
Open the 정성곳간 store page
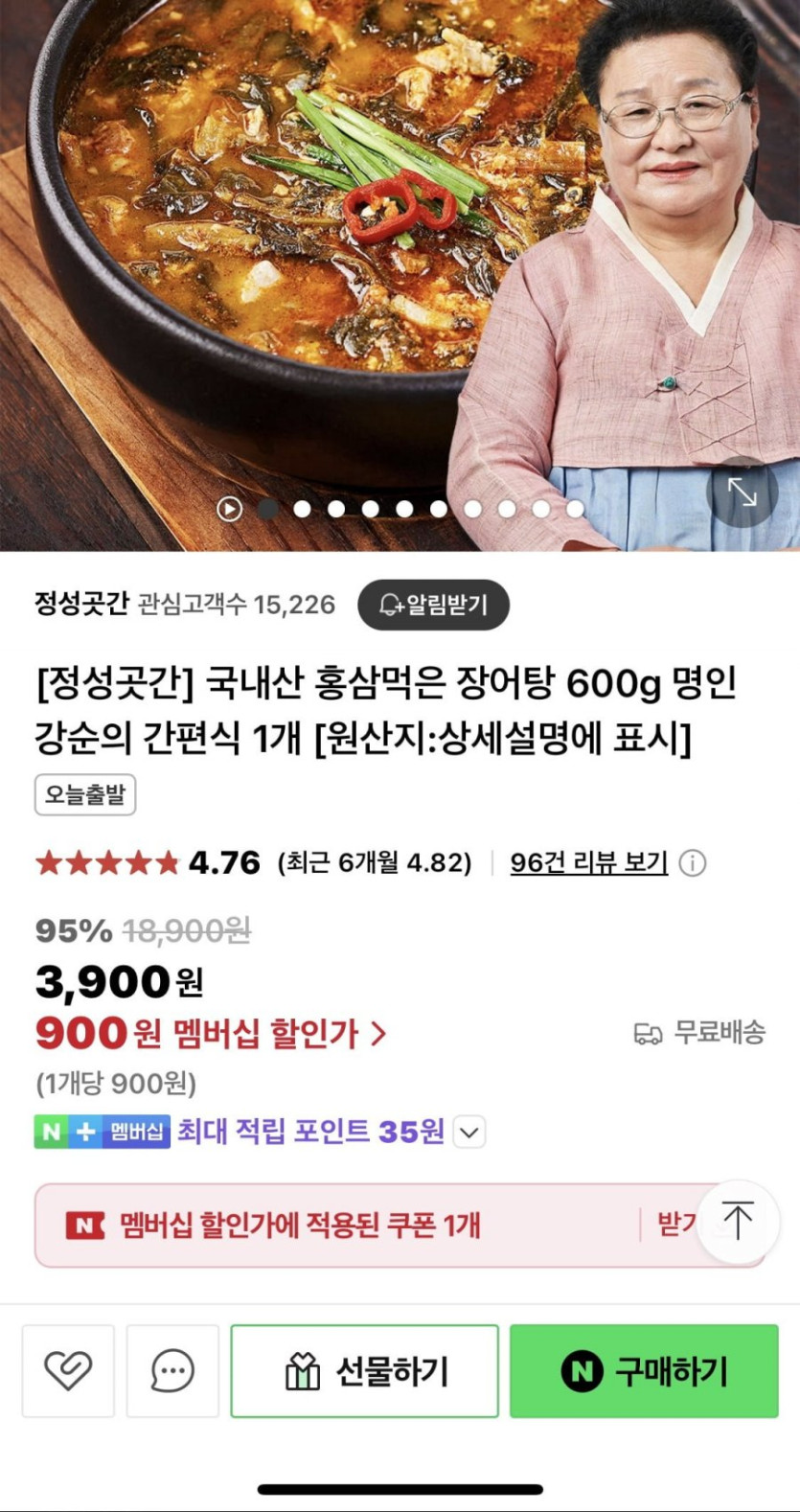(82, 605)
